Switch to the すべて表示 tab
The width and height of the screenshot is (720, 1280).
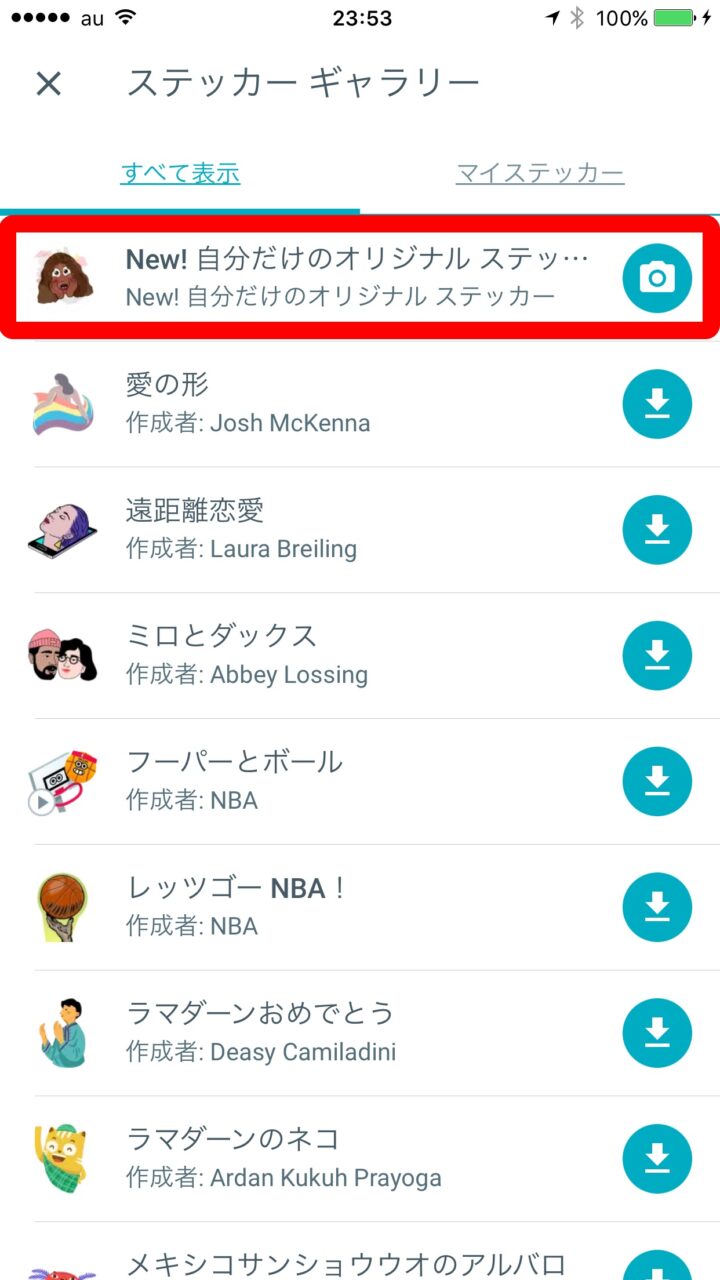[x=180, y=173]
